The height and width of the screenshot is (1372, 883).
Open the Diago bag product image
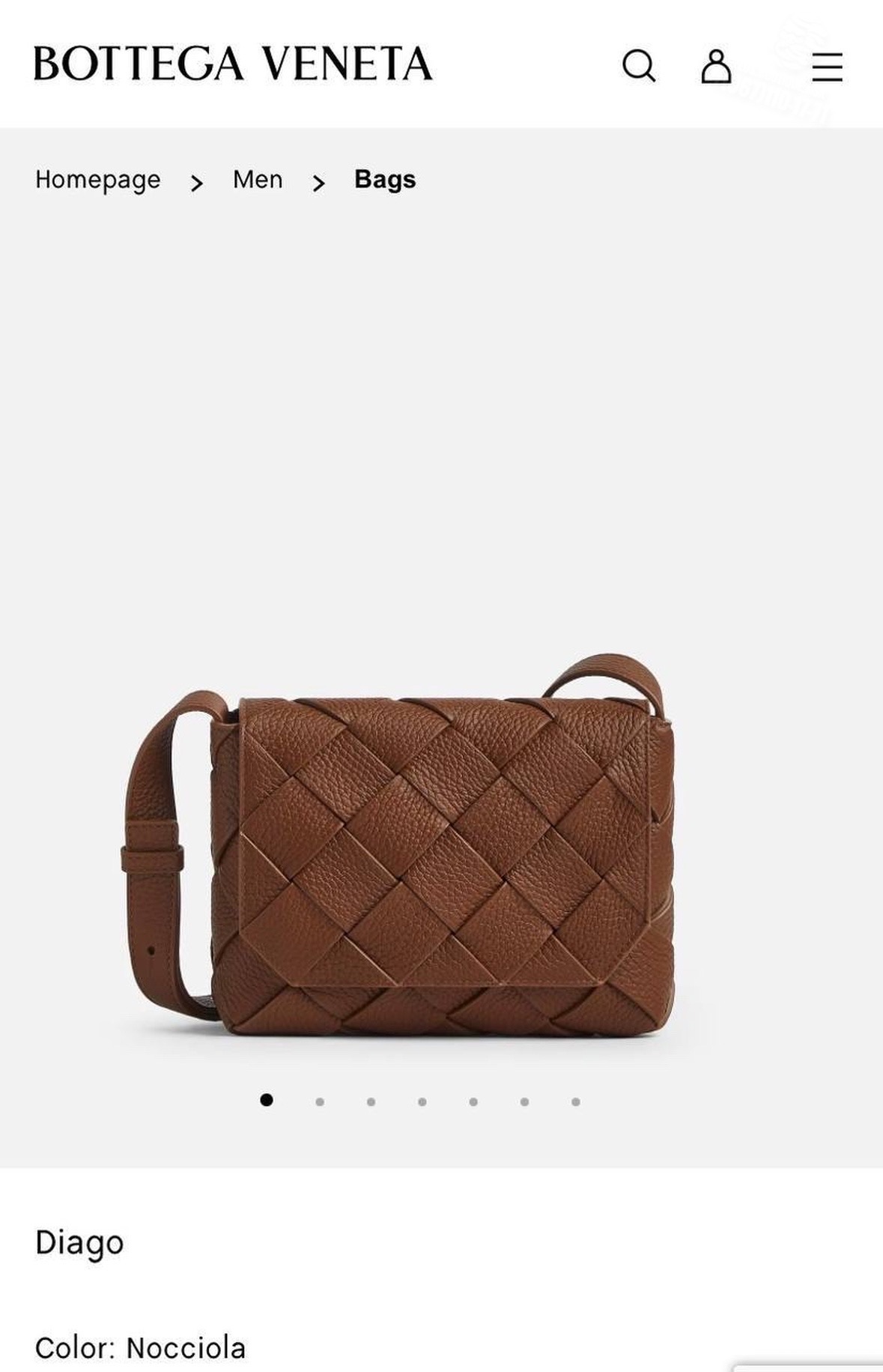[419, 847]
